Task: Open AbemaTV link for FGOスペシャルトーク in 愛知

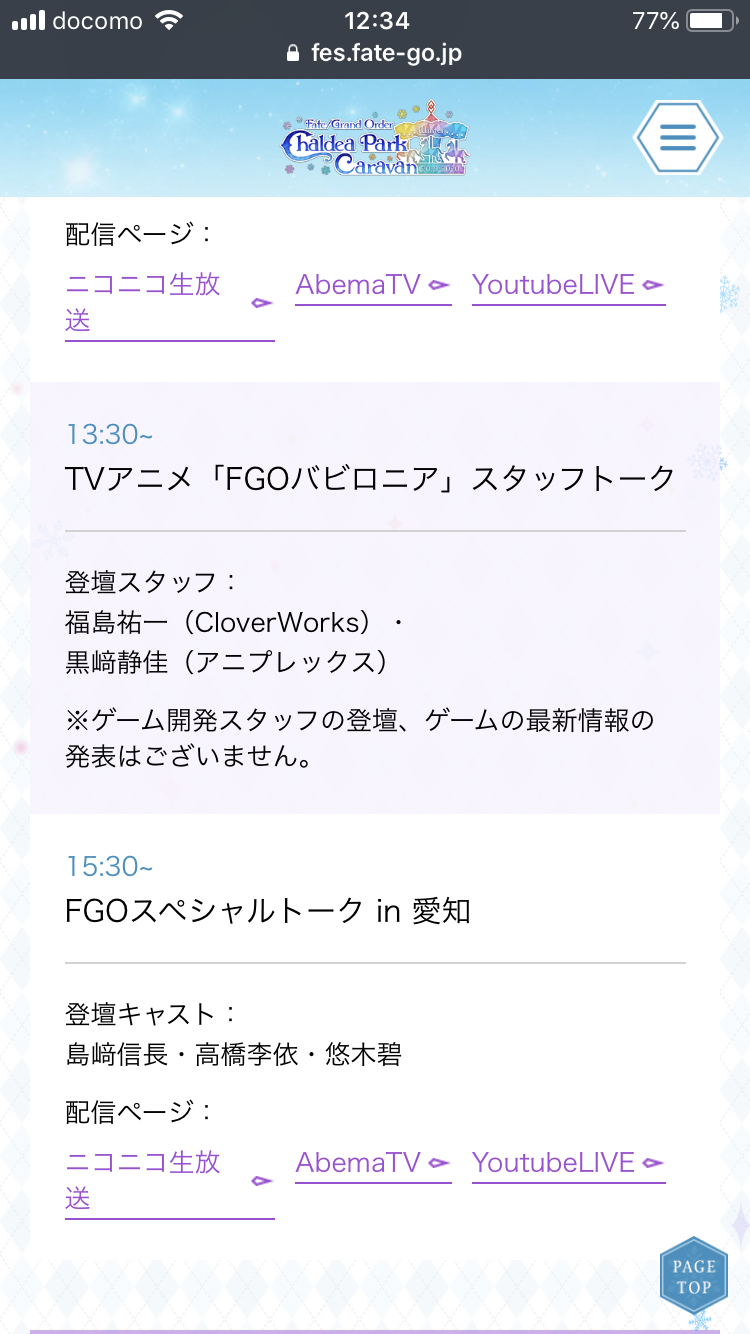Action: [372, 1163]
